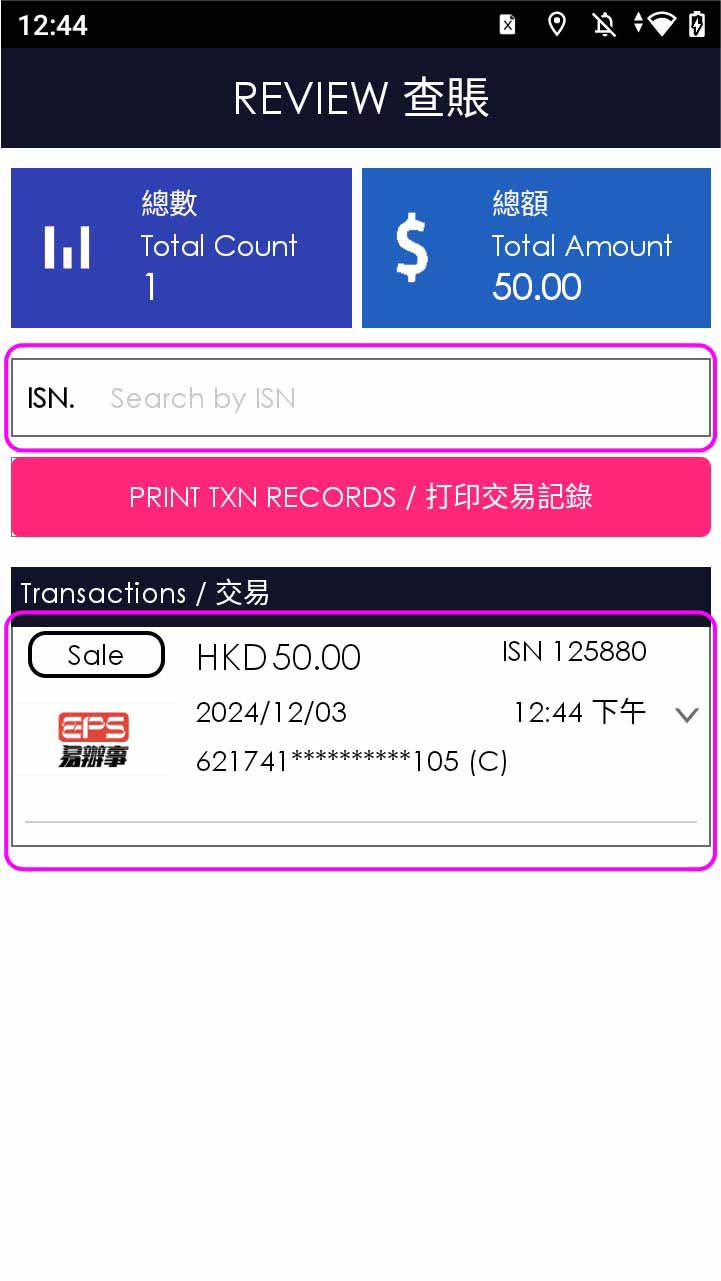This screenshot has height=1281, width=721.
Task: Expand the ISN 125880 transaction chevron
Action: pos(686,714)
